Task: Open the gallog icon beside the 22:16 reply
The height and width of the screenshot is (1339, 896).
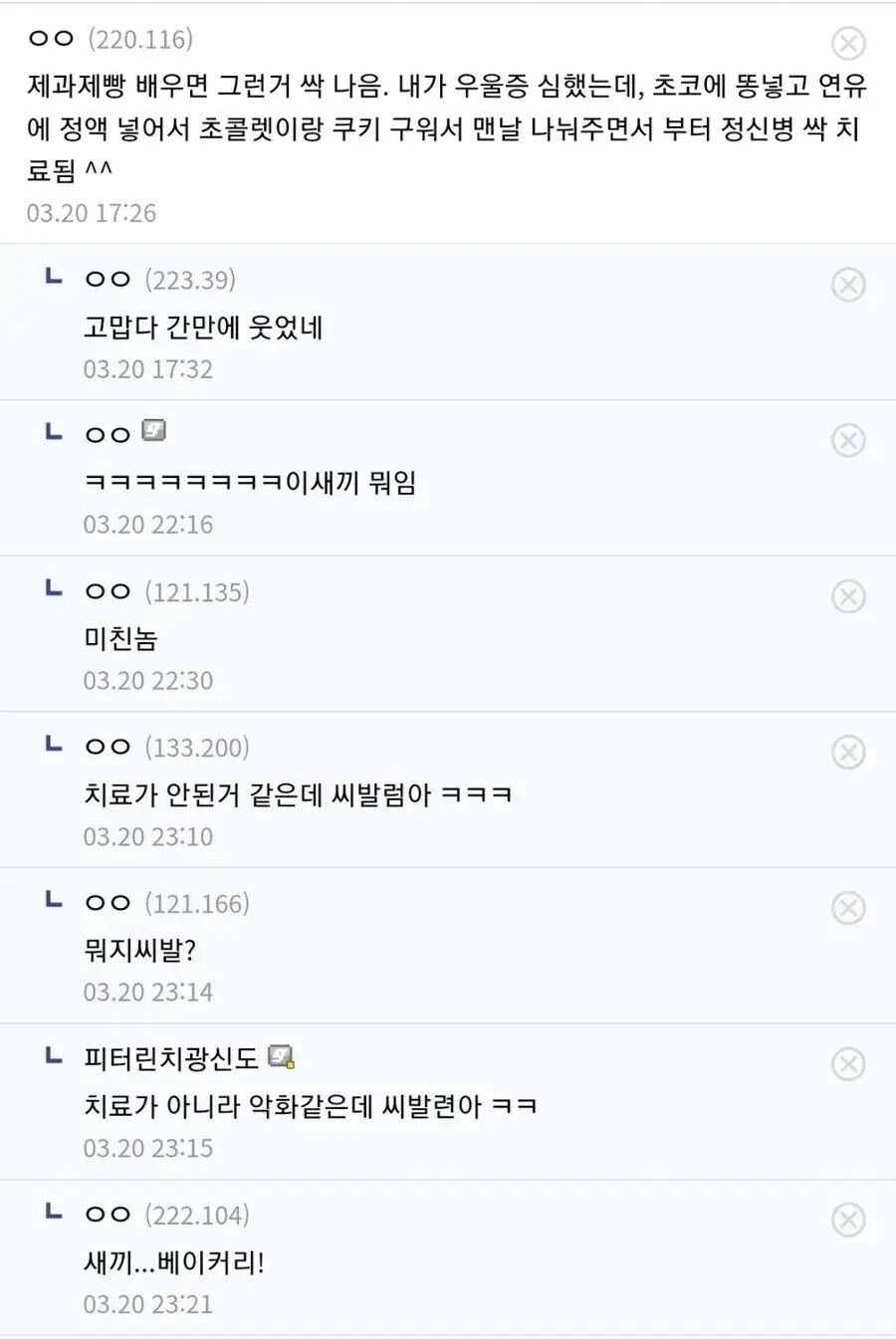Action: click(153, 431)
